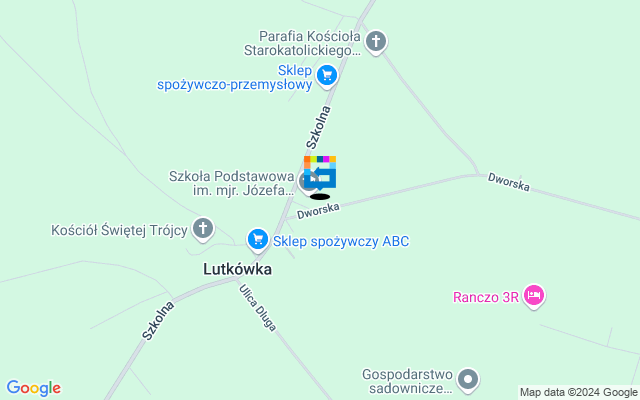
Task: View the Ranczo 3R lodging marker
Action: pos(535,294)
